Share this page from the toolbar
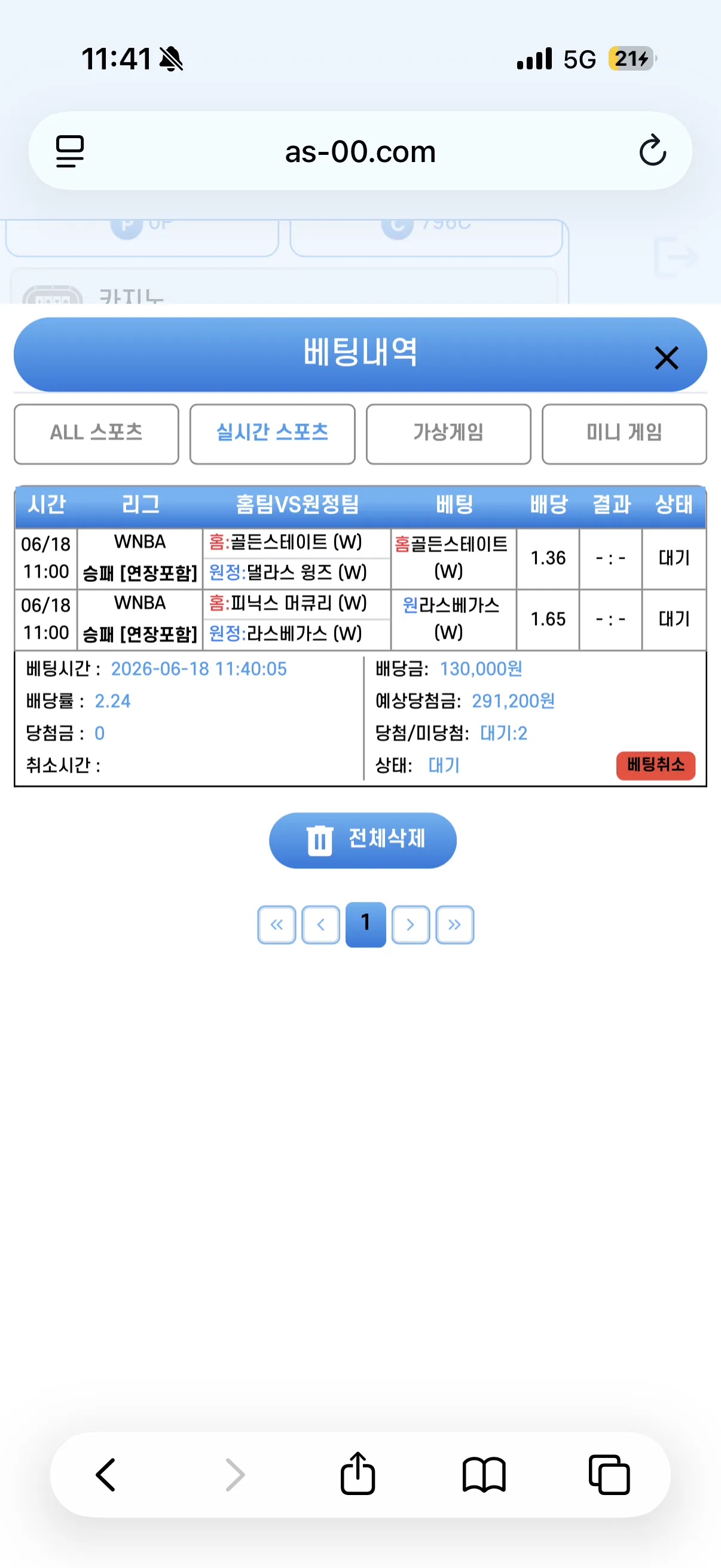Viewport: 721px width, 1568px height. 357,1473
